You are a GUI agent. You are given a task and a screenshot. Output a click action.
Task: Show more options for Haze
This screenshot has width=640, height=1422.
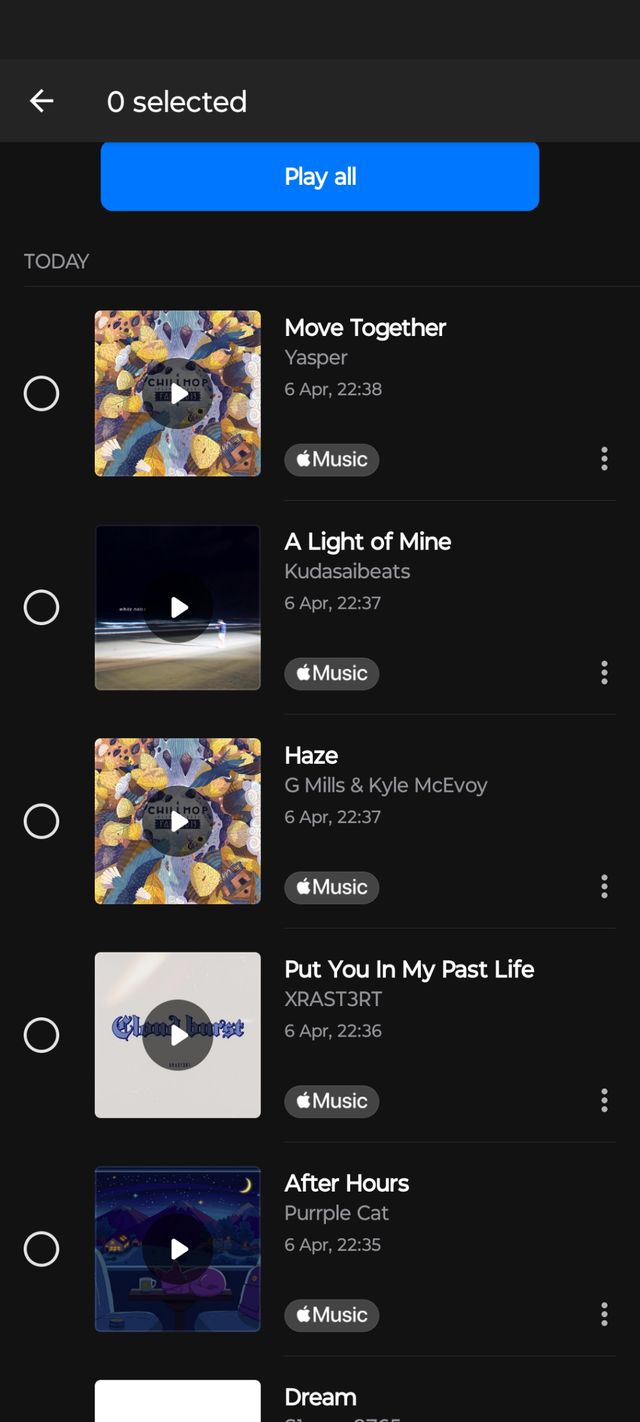pyautogui.click(x=604, y=887)
